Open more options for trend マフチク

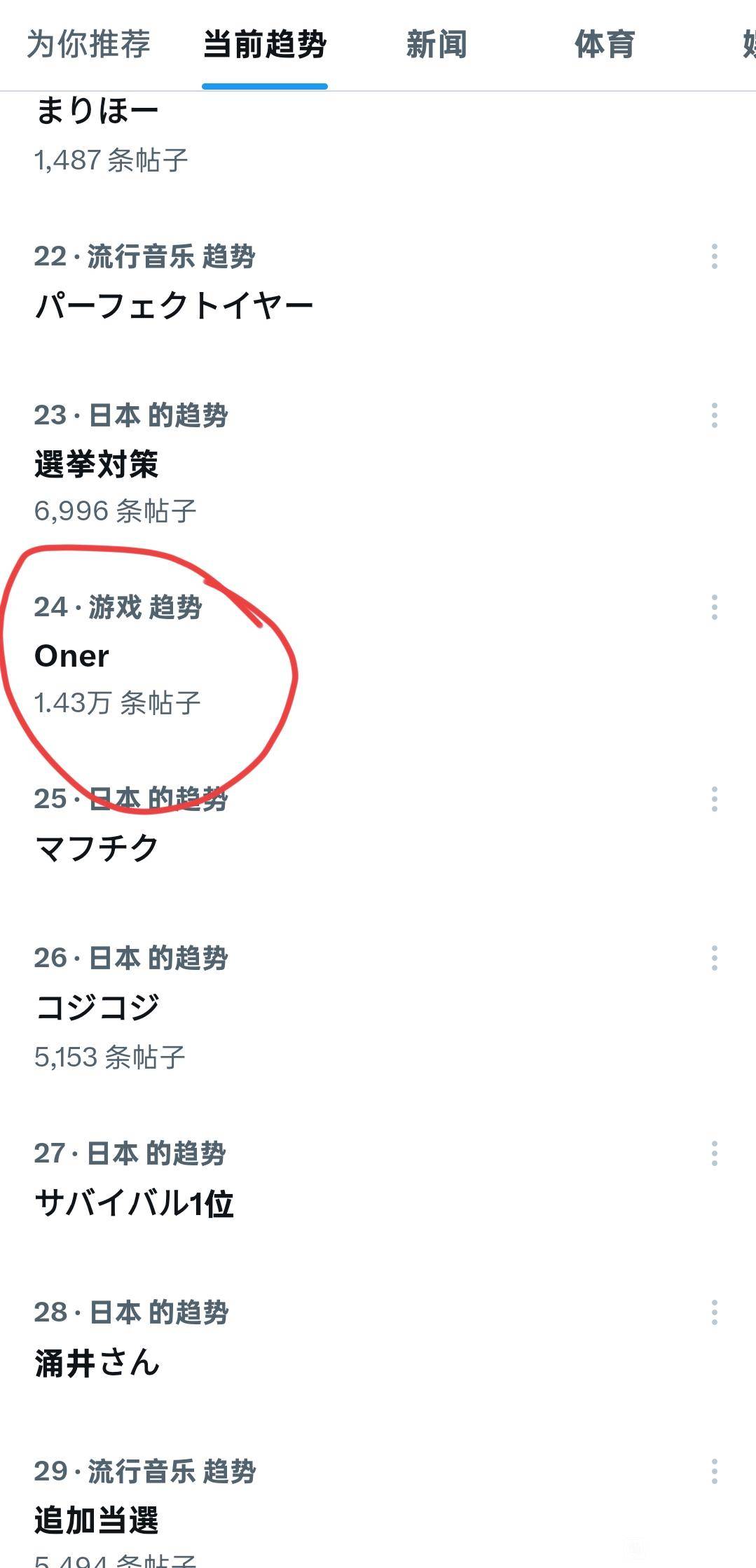click(x=713, y=798)
